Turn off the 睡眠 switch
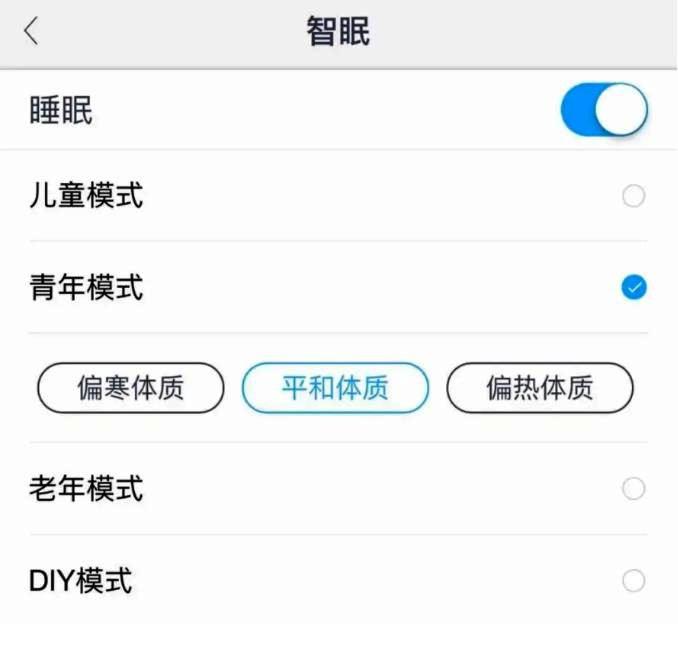Viewport: 678px width, 646px height. (x=604, y=110)
